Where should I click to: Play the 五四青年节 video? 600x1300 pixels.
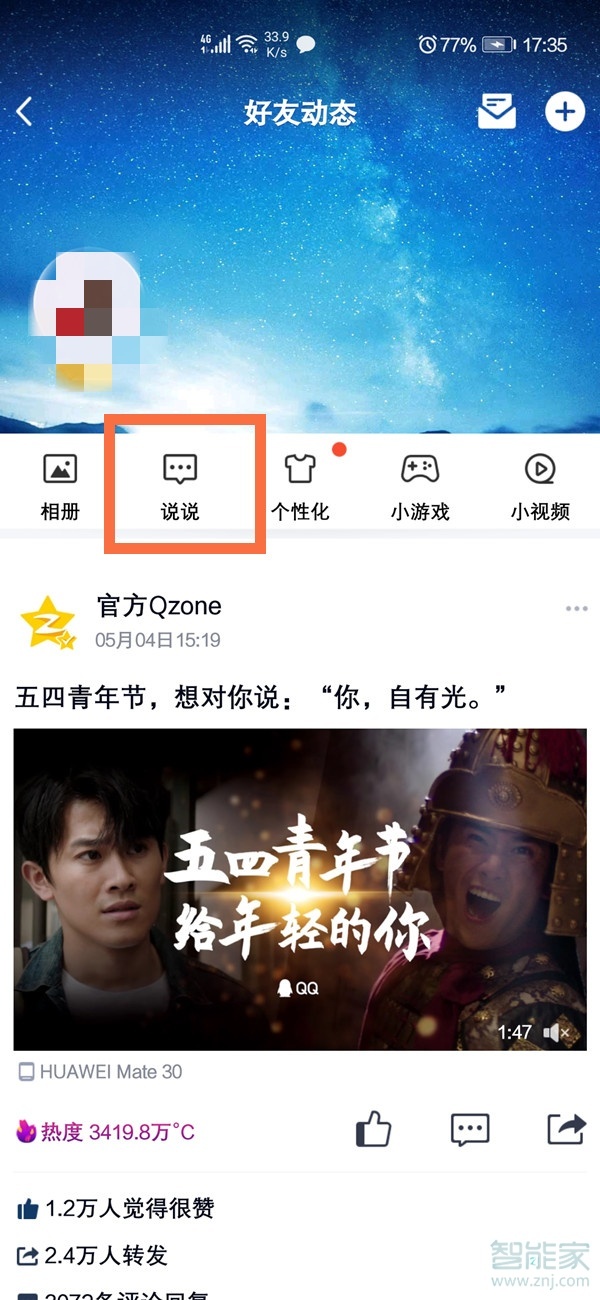[300, 888]
